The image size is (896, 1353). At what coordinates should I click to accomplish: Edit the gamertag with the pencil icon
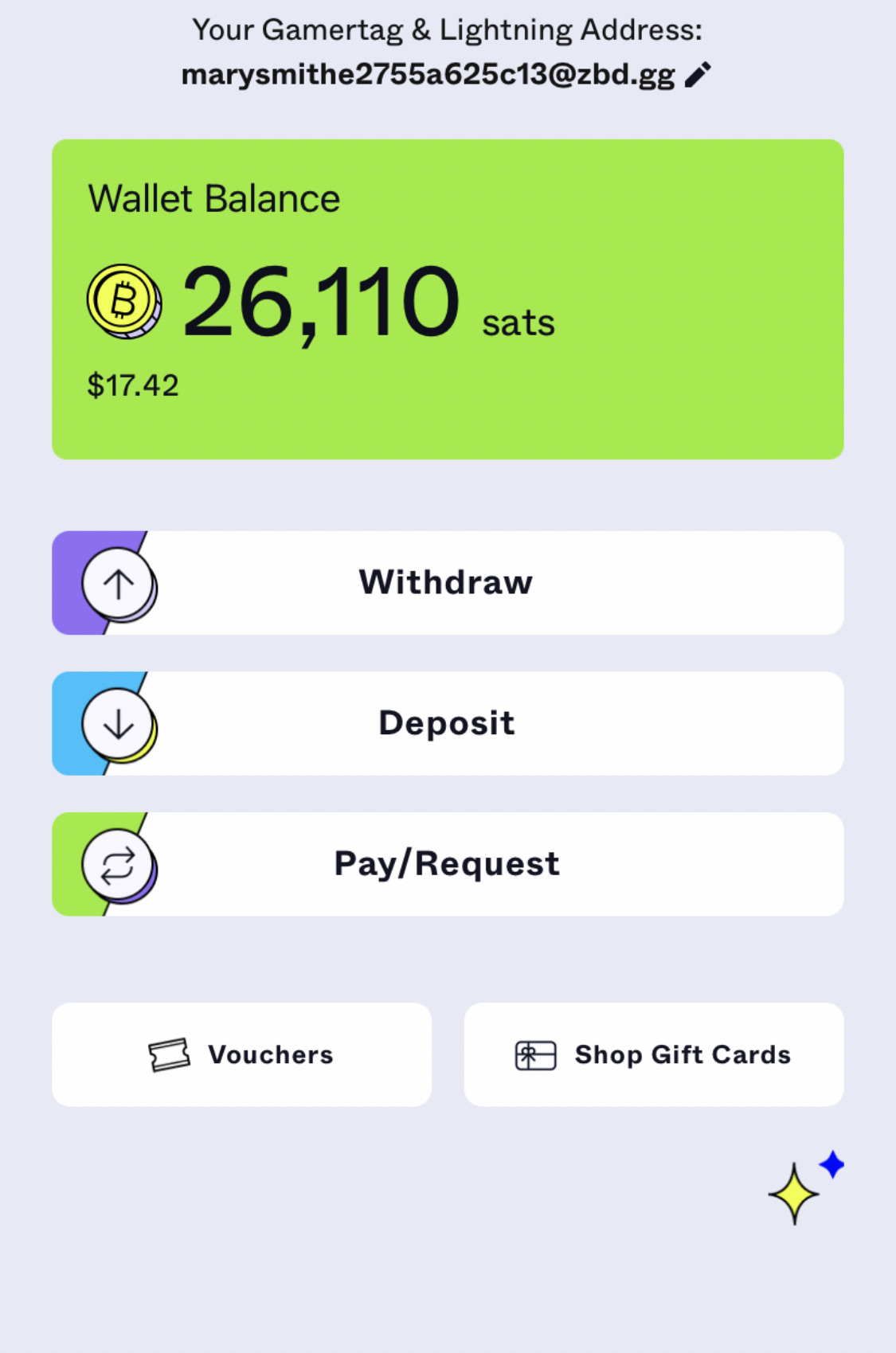pos(698,75)
